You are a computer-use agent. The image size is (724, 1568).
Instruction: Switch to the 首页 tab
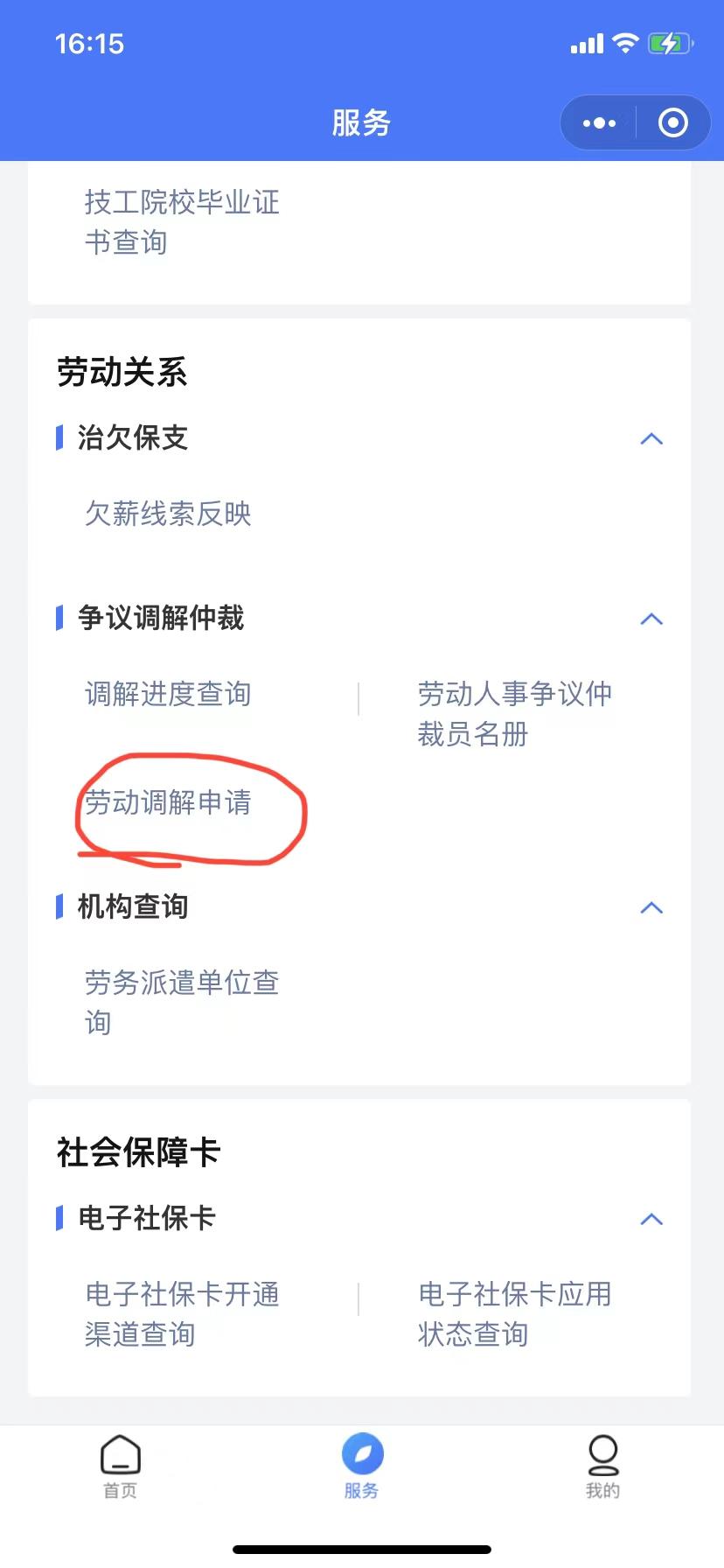pos(120,1468)
